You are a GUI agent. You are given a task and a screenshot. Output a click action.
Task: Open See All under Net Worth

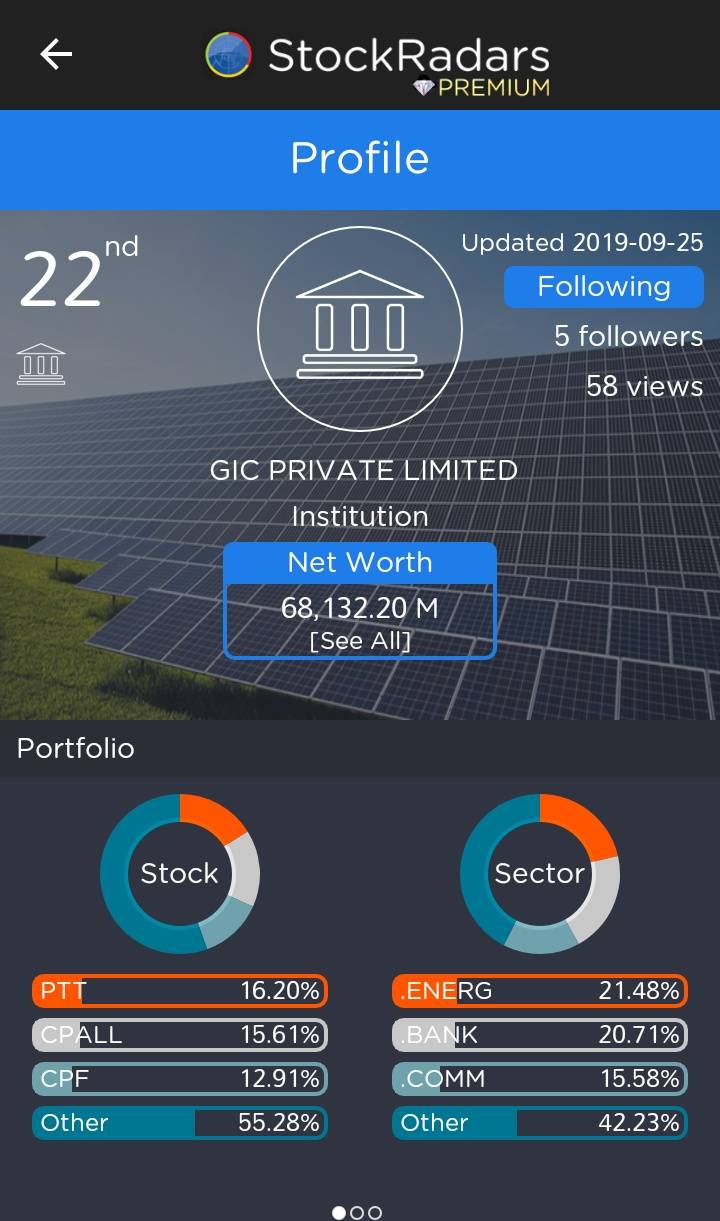[360, 641]
